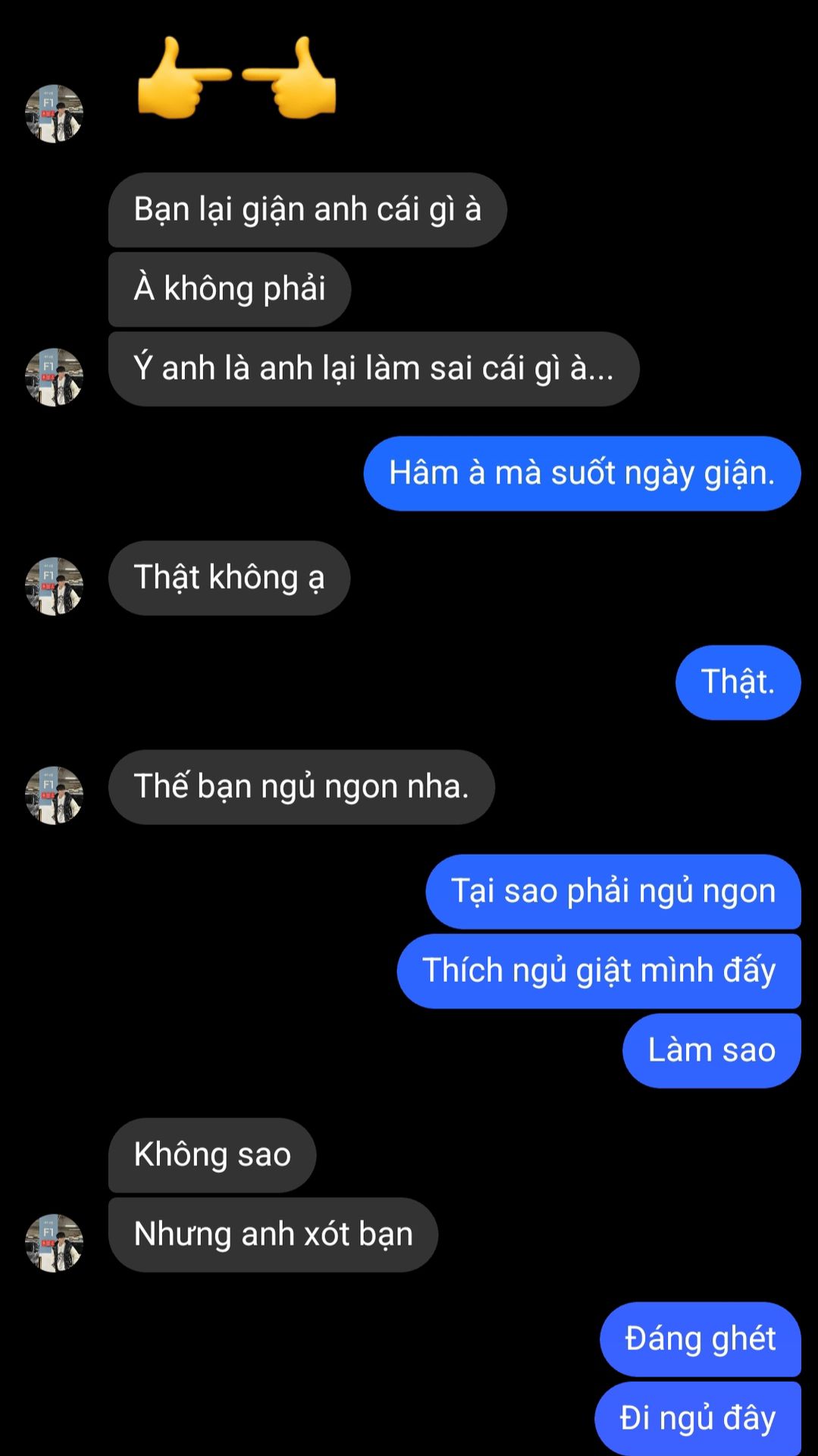
Task: Tap the avatar next to "Ý anh là anh lại làm sai cái gì à..."
Action: pyautogui.click(x=54, y=377)
